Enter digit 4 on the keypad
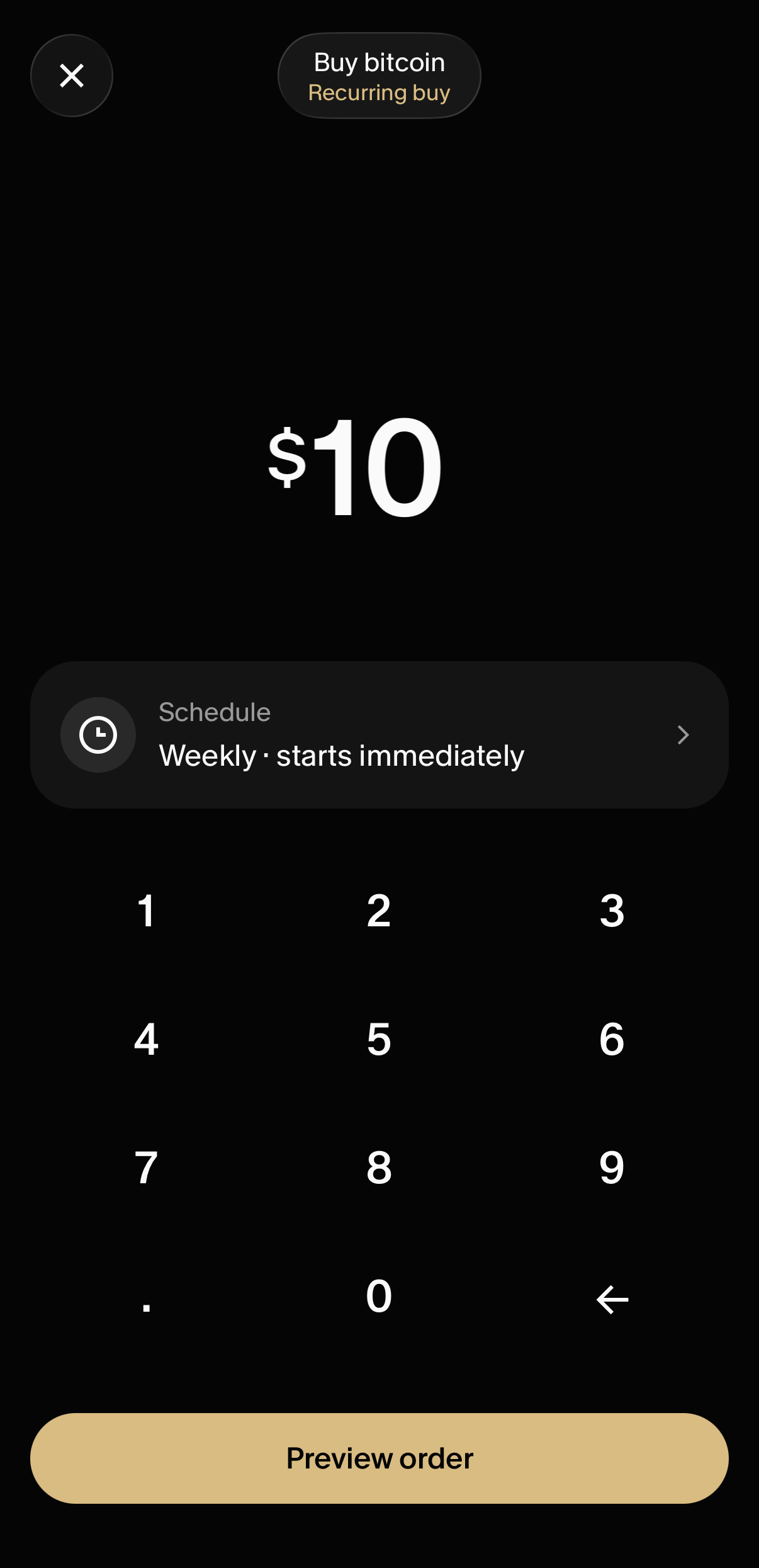 pos(146,1039)
